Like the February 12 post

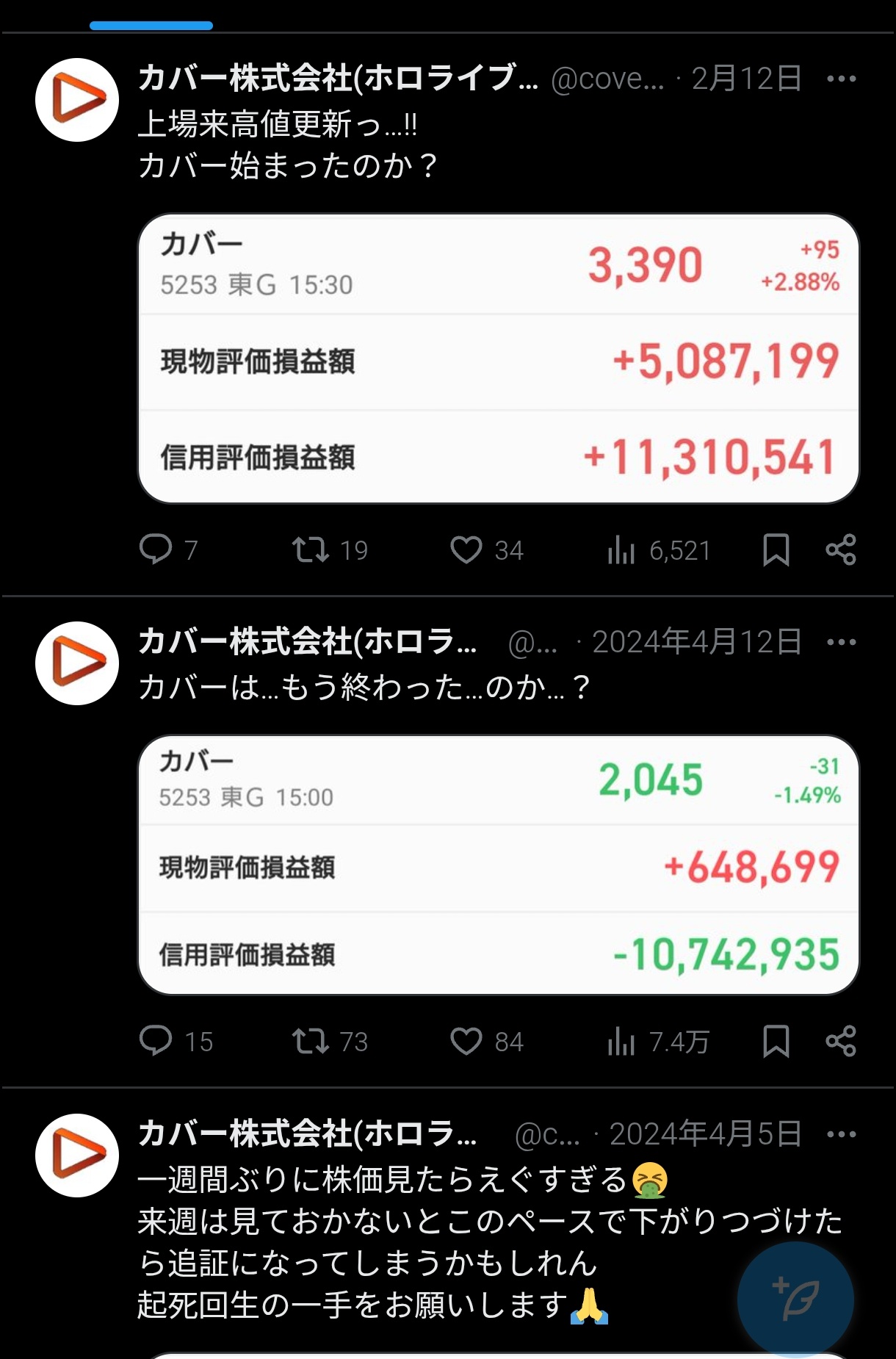[x=468, y=549]
